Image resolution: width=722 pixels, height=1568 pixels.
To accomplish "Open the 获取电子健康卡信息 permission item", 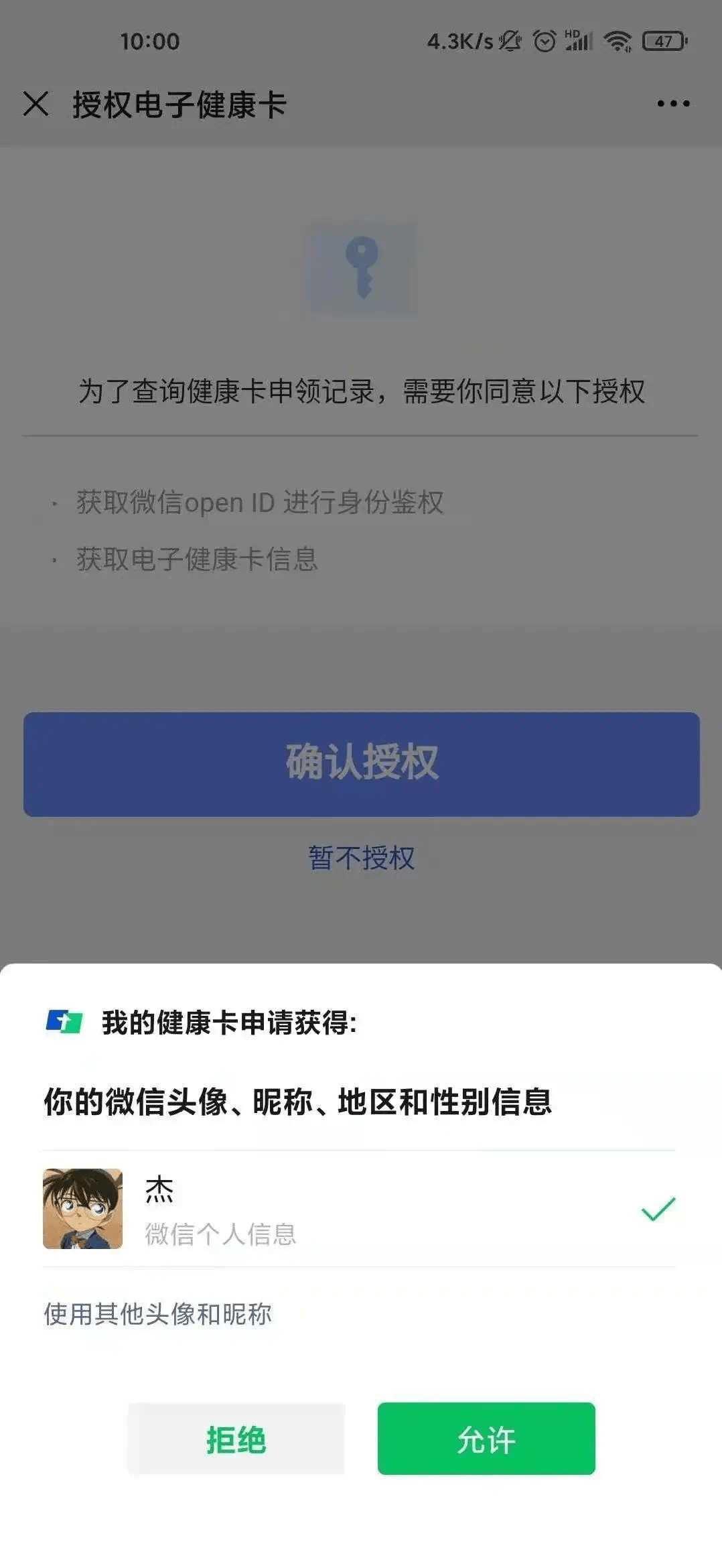I will pos(198,558).
